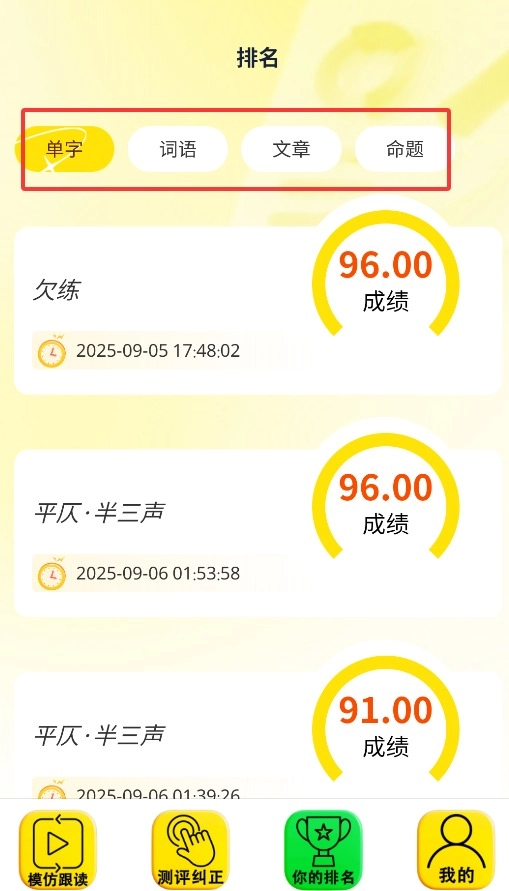This screenshot has width=509, height=891.
Task: Go to 测评纠正 in bottom navigation
Action: click(x=190, y=850)
